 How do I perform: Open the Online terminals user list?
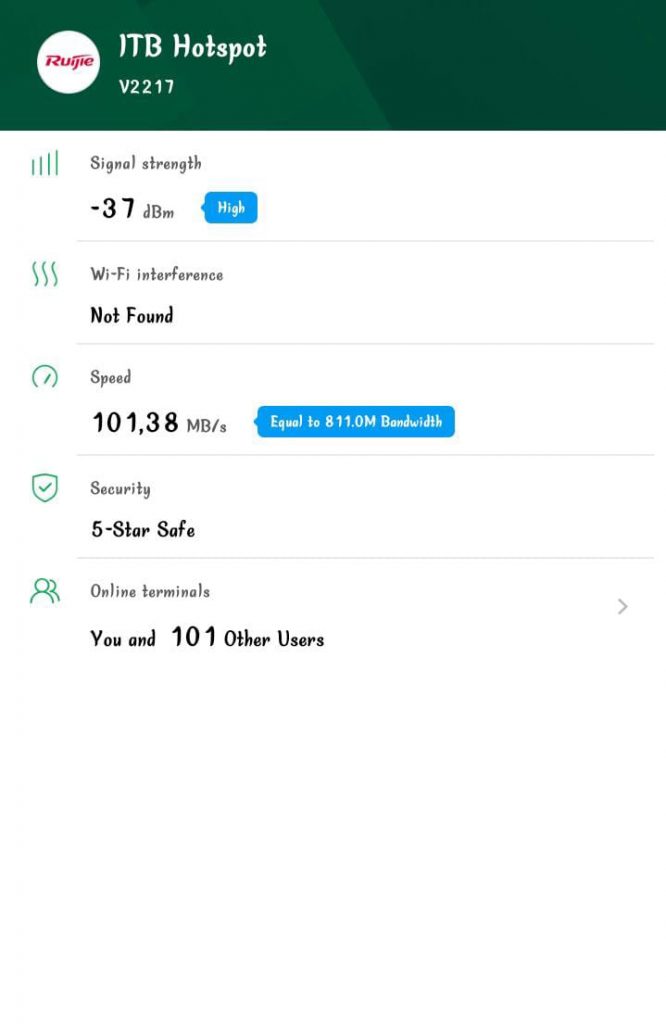click(x=622, y=607)
